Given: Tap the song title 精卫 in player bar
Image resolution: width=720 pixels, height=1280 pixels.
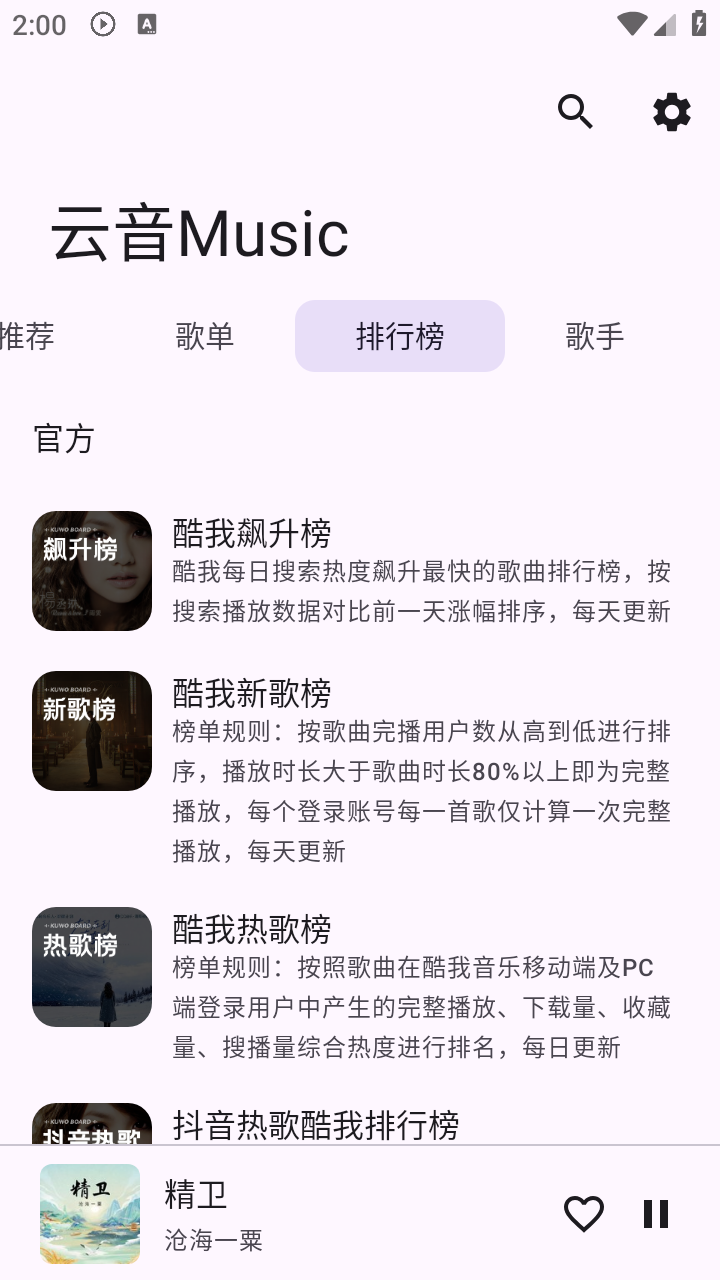Looking at the screenshot, I should tap(195, 1193).
